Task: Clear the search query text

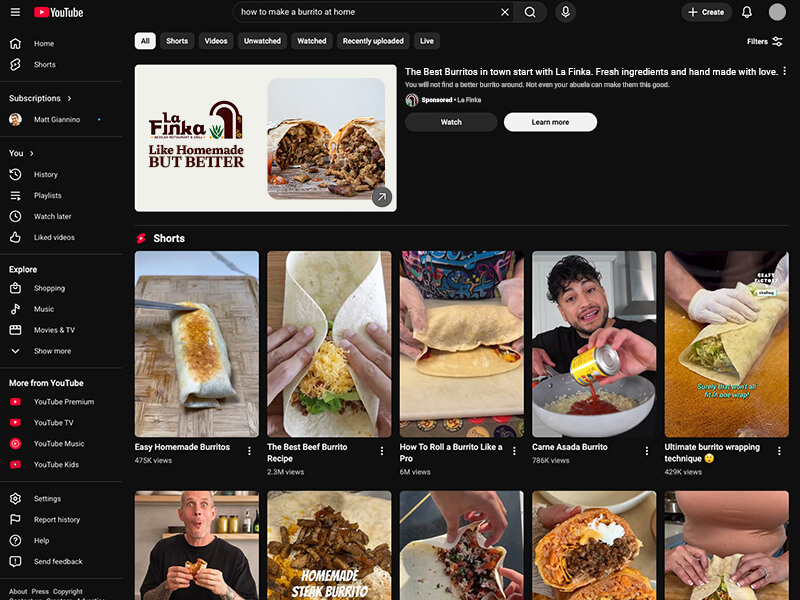Action: 505,12
